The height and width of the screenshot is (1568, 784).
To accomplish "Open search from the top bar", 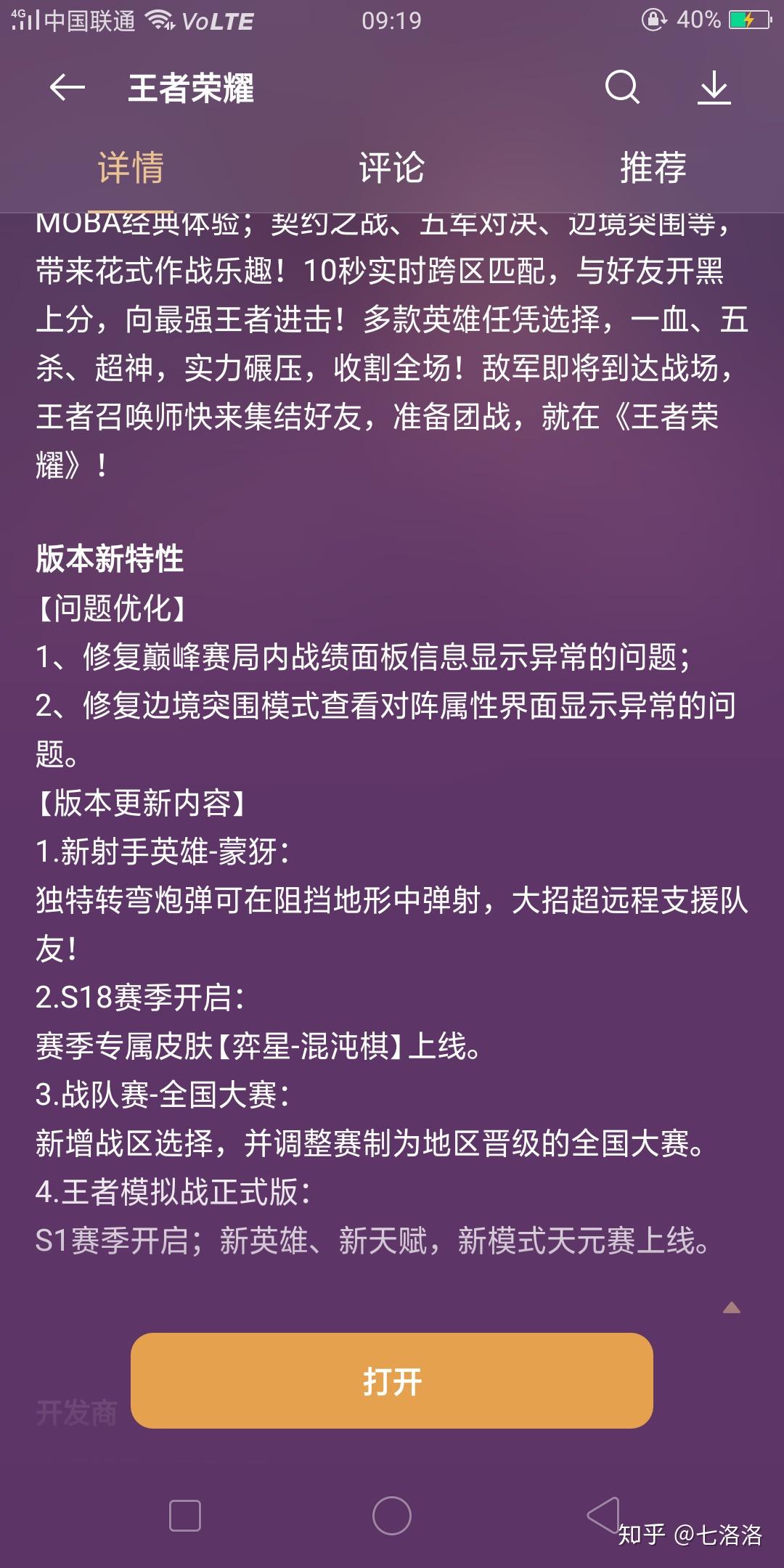I will 622,88.
